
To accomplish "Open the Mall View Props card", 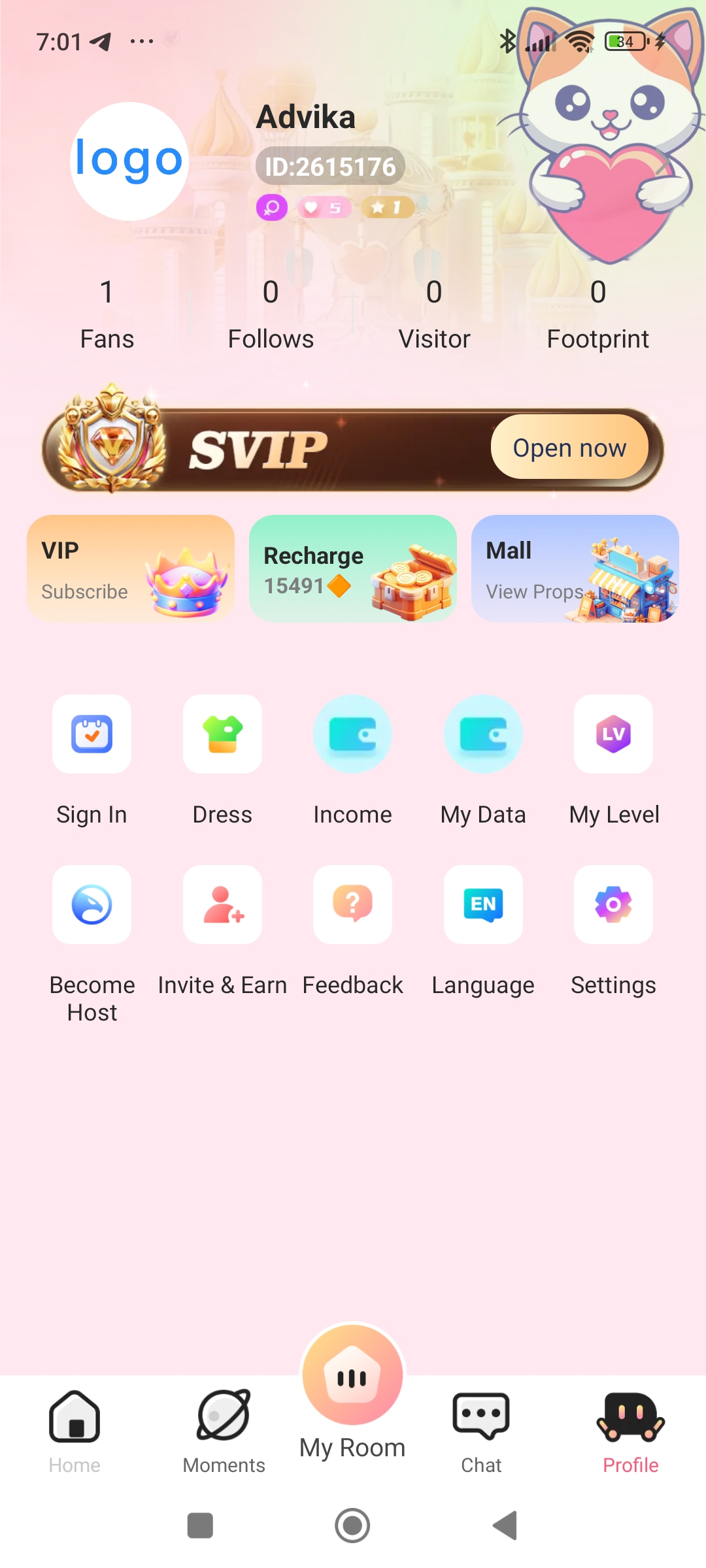I will coord(575,568).
